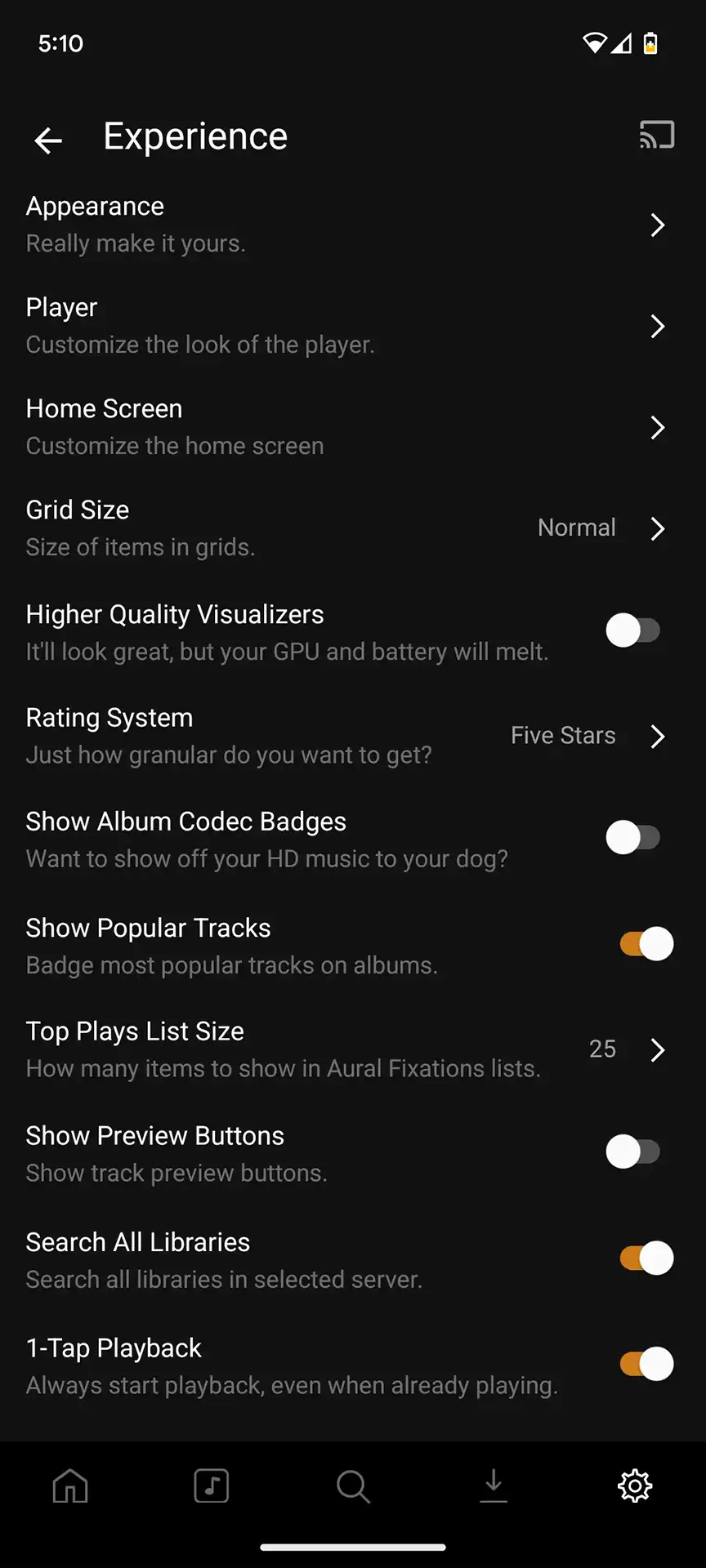Disable Show Popular Tracks
Image resolution: width=706 pixels, height=1568 pixels.
click(644, 942)
